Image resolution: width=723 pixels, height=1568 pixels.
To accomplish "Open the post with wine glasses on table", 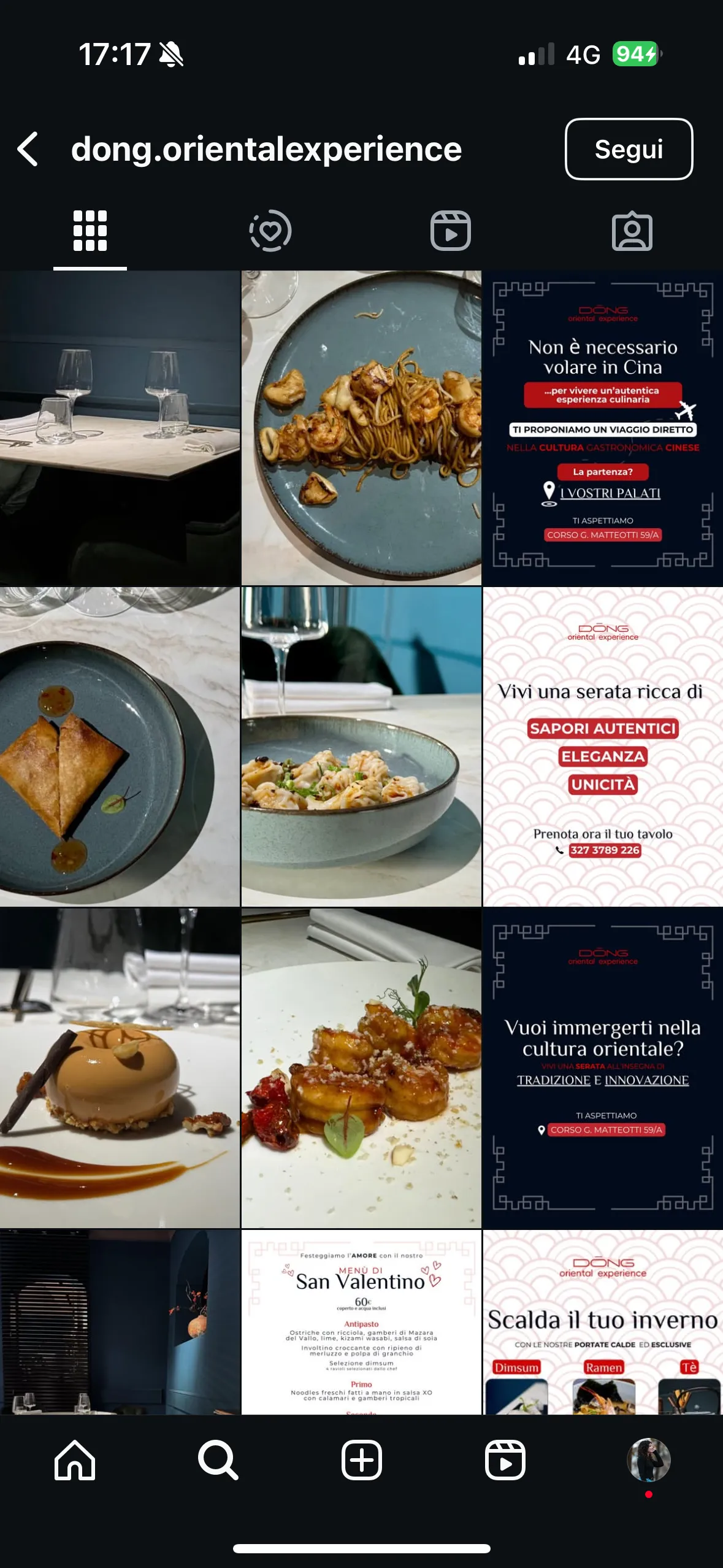I will pos(120,428).
